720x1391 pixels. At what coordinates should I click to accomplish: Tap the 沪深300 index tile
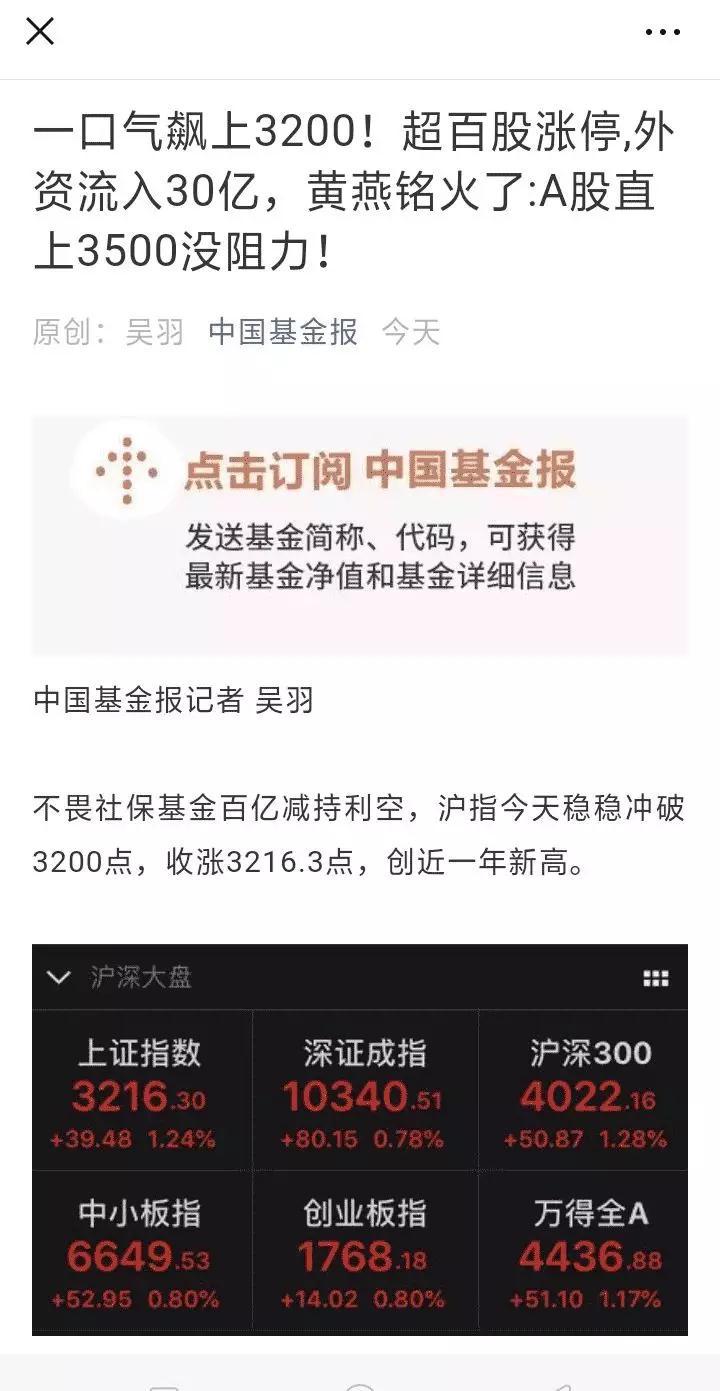585,1090
